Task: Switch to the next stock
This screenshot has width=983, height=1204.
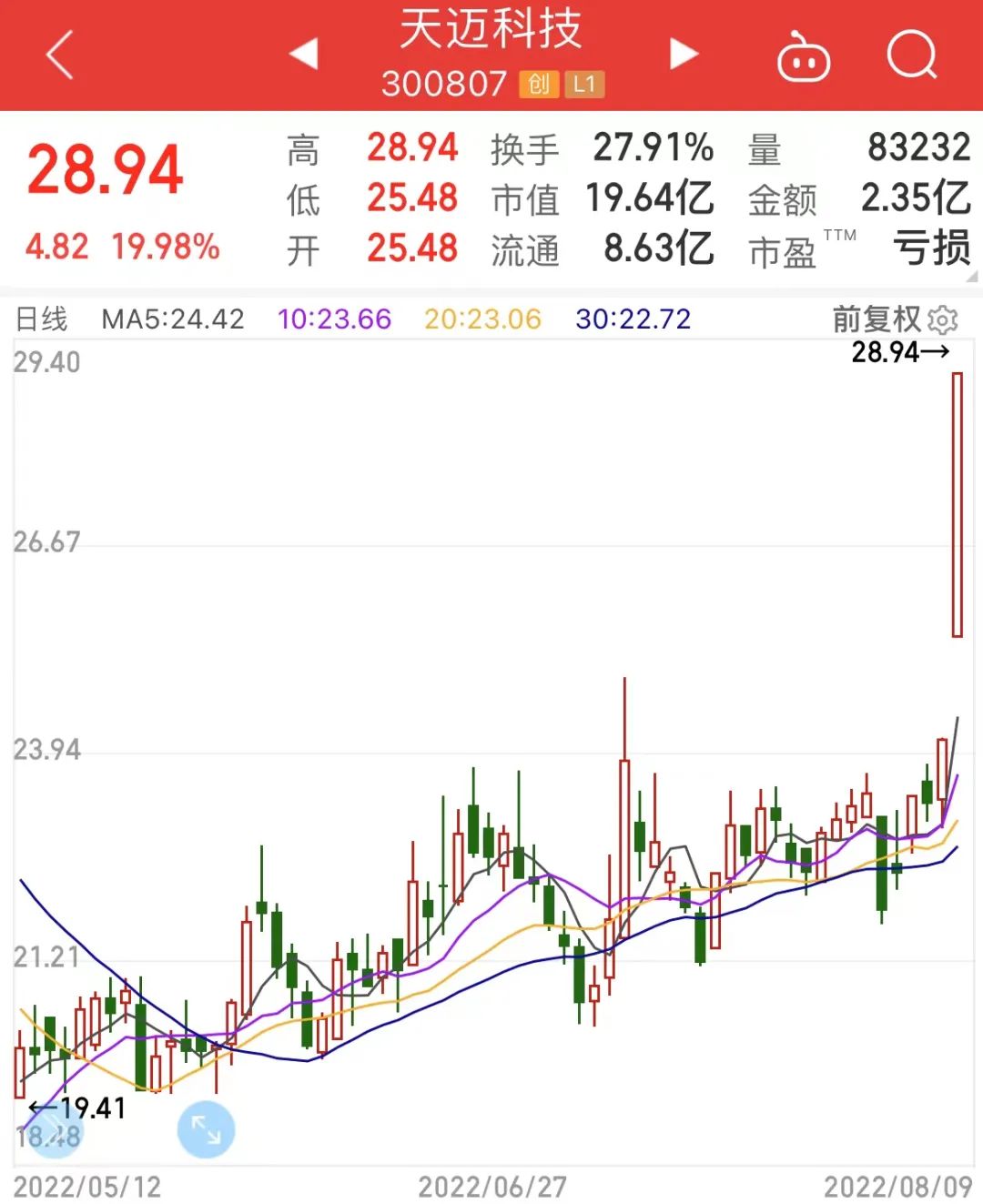Action: tap(683, 54)
